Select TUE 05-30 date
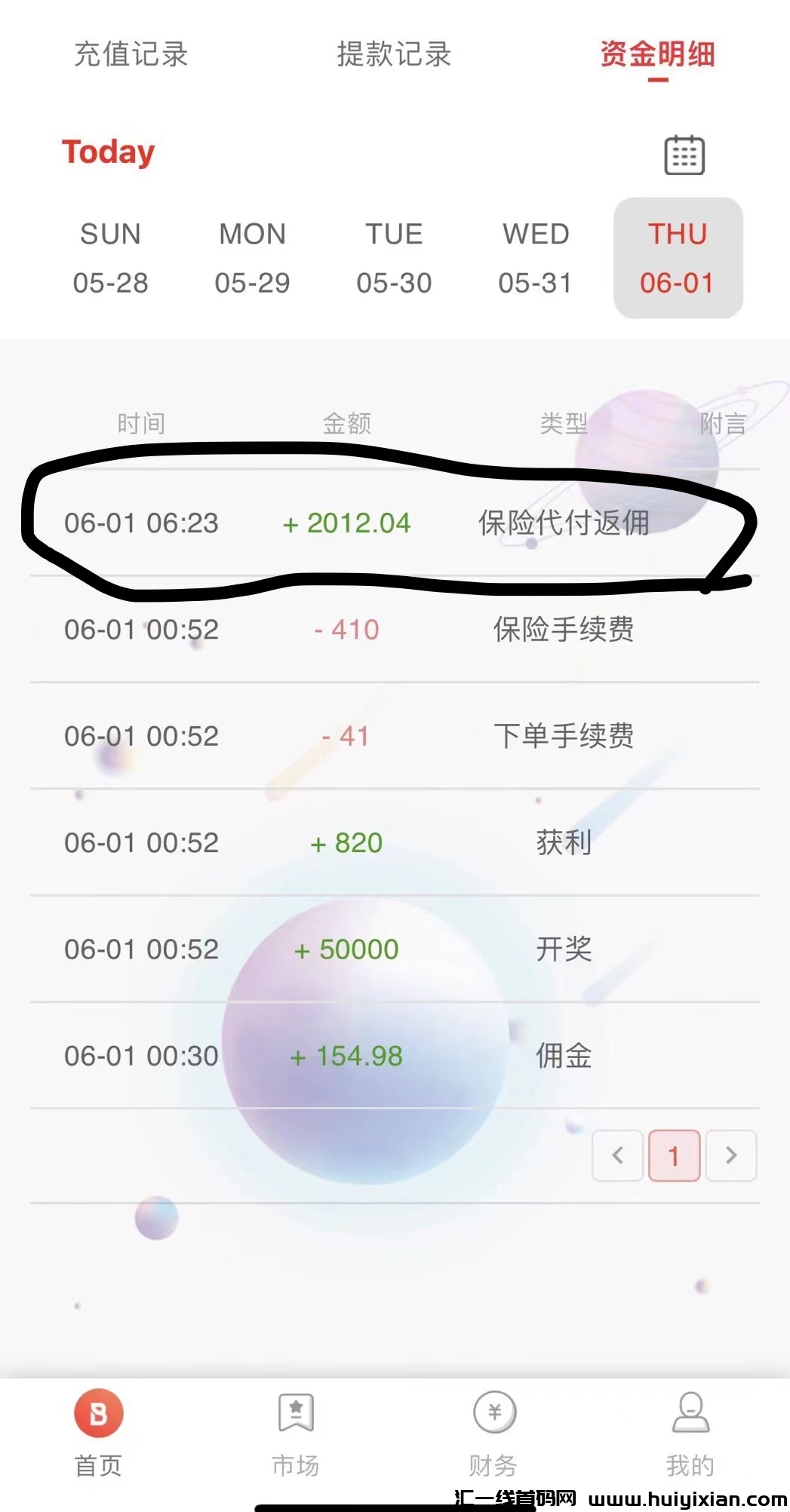This screenshot has height=1512, width=790. click(x=394, y=258)
